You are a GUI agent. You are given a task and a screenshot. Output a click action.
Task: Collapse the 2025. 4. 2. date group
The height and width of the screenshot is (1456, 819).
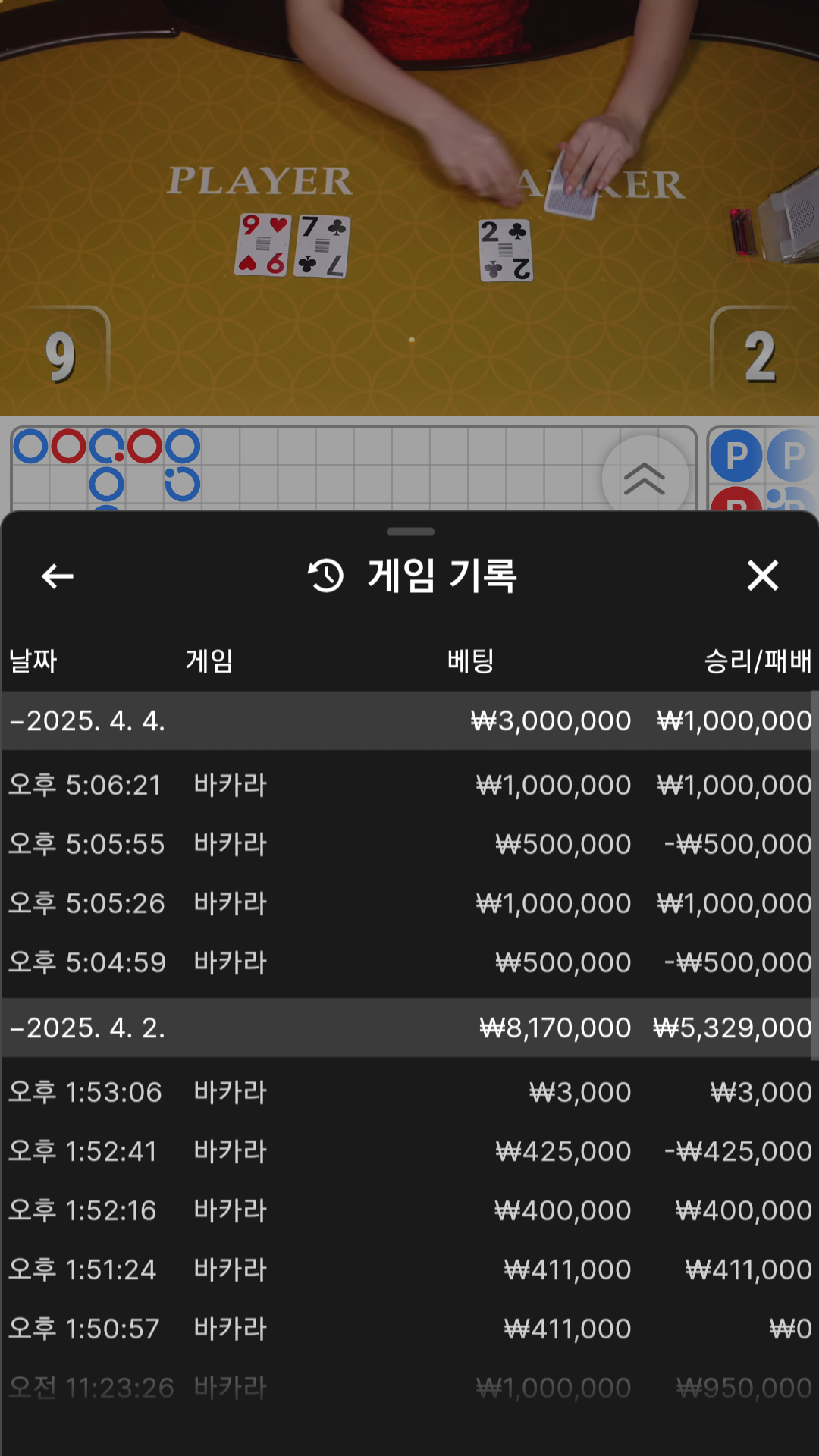(x=88, y=1028)
